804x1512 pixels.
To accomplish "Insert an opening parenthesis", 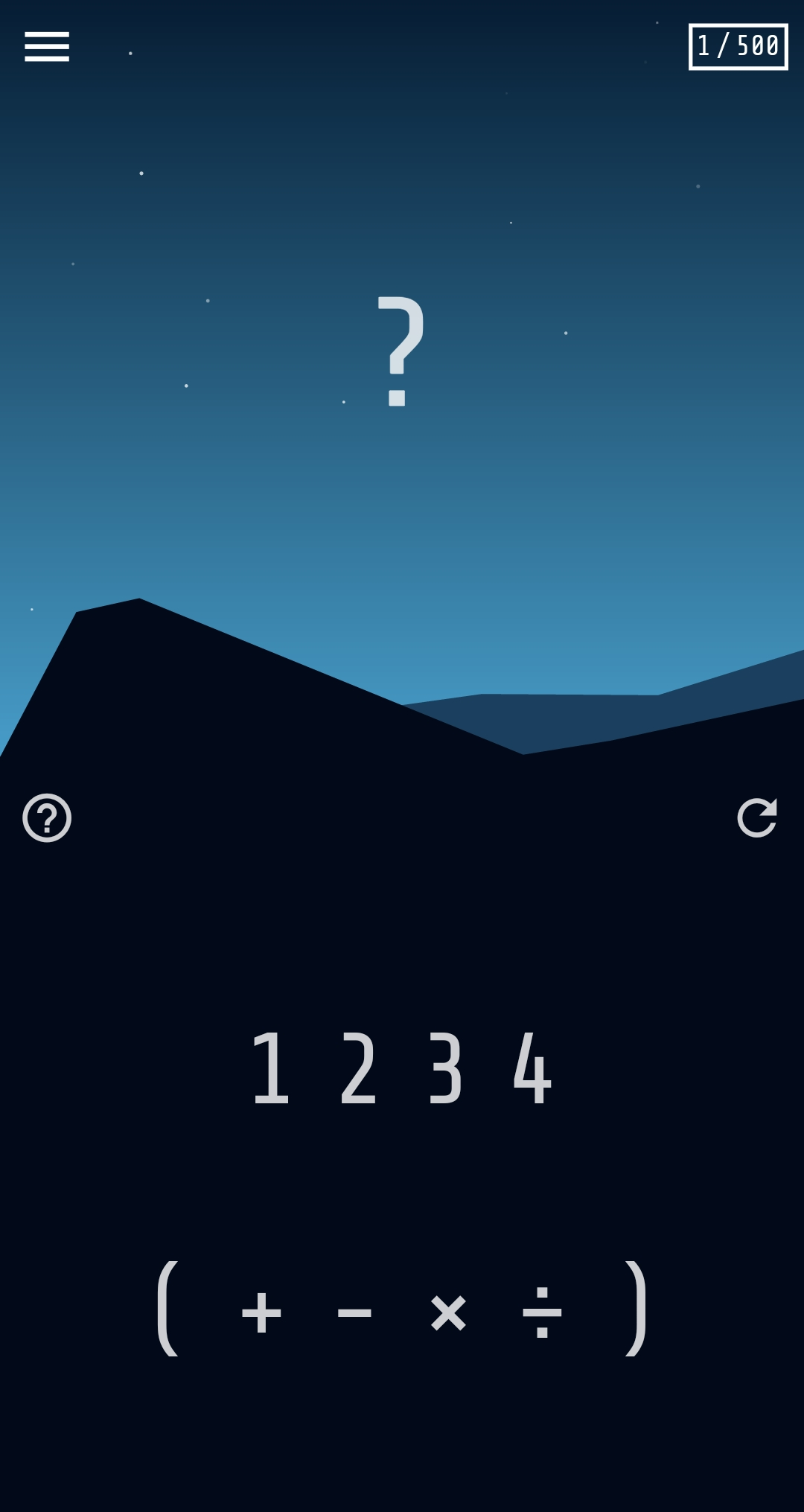I will [x=167, y=1309].
